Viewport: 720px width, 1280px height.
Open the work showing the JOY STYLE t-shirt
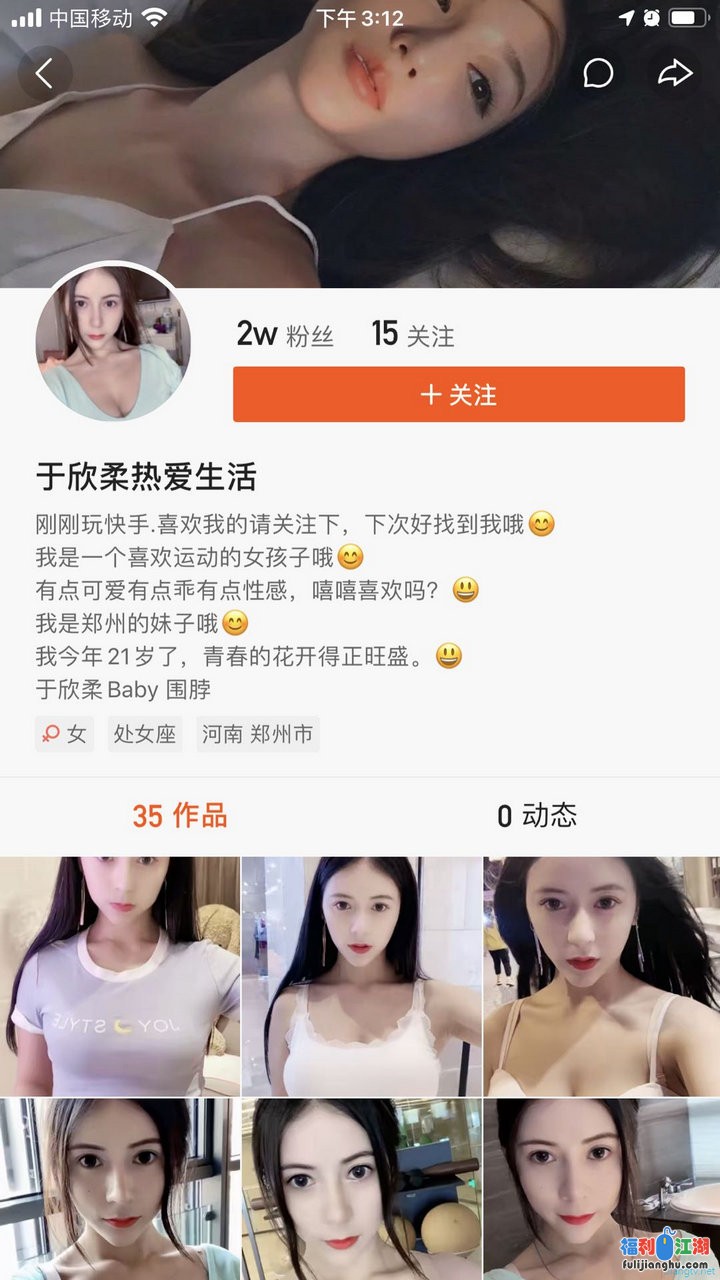click(120, 976)
